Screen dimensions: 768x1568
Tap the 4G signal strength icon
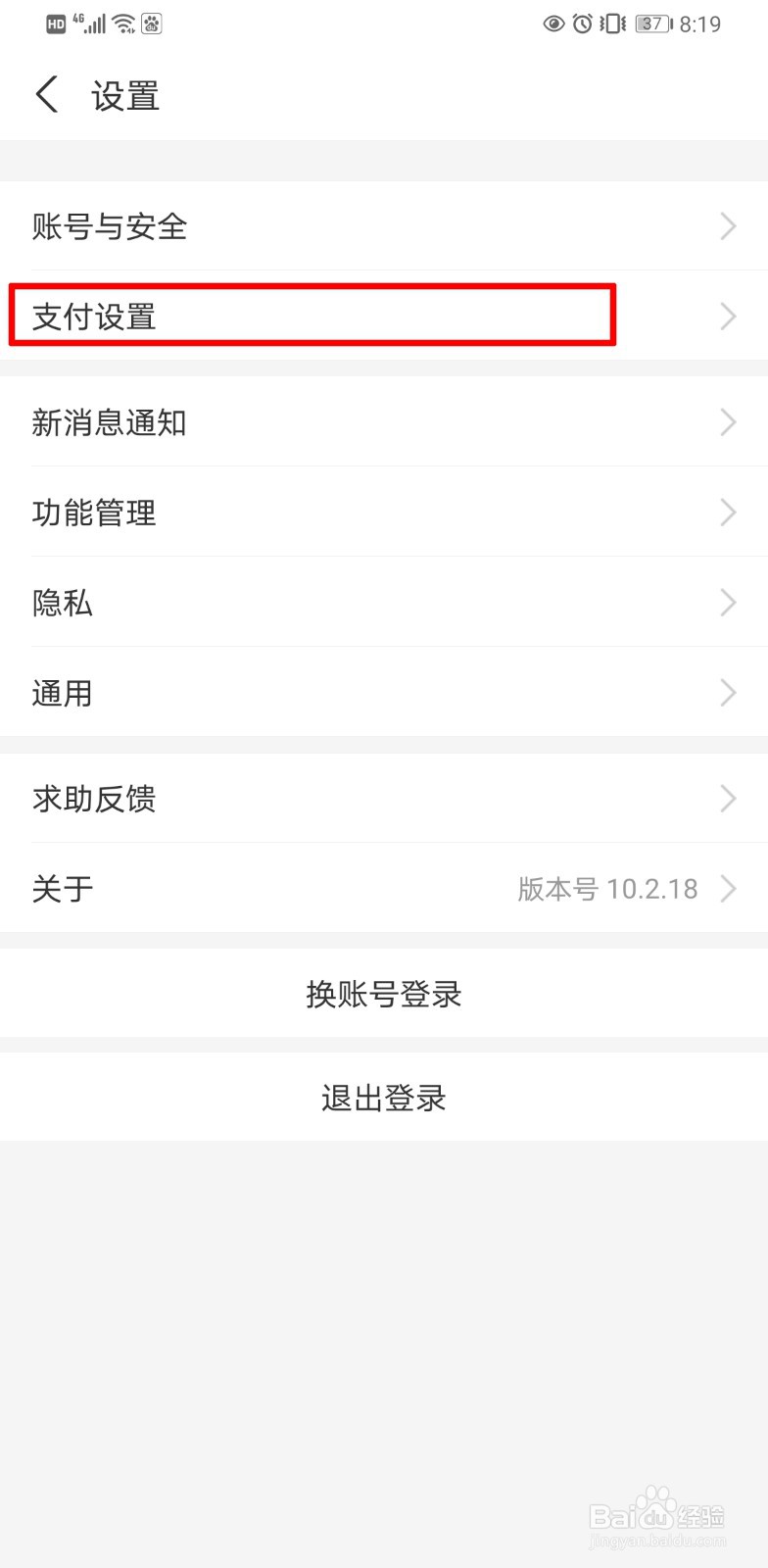[89, 24]
